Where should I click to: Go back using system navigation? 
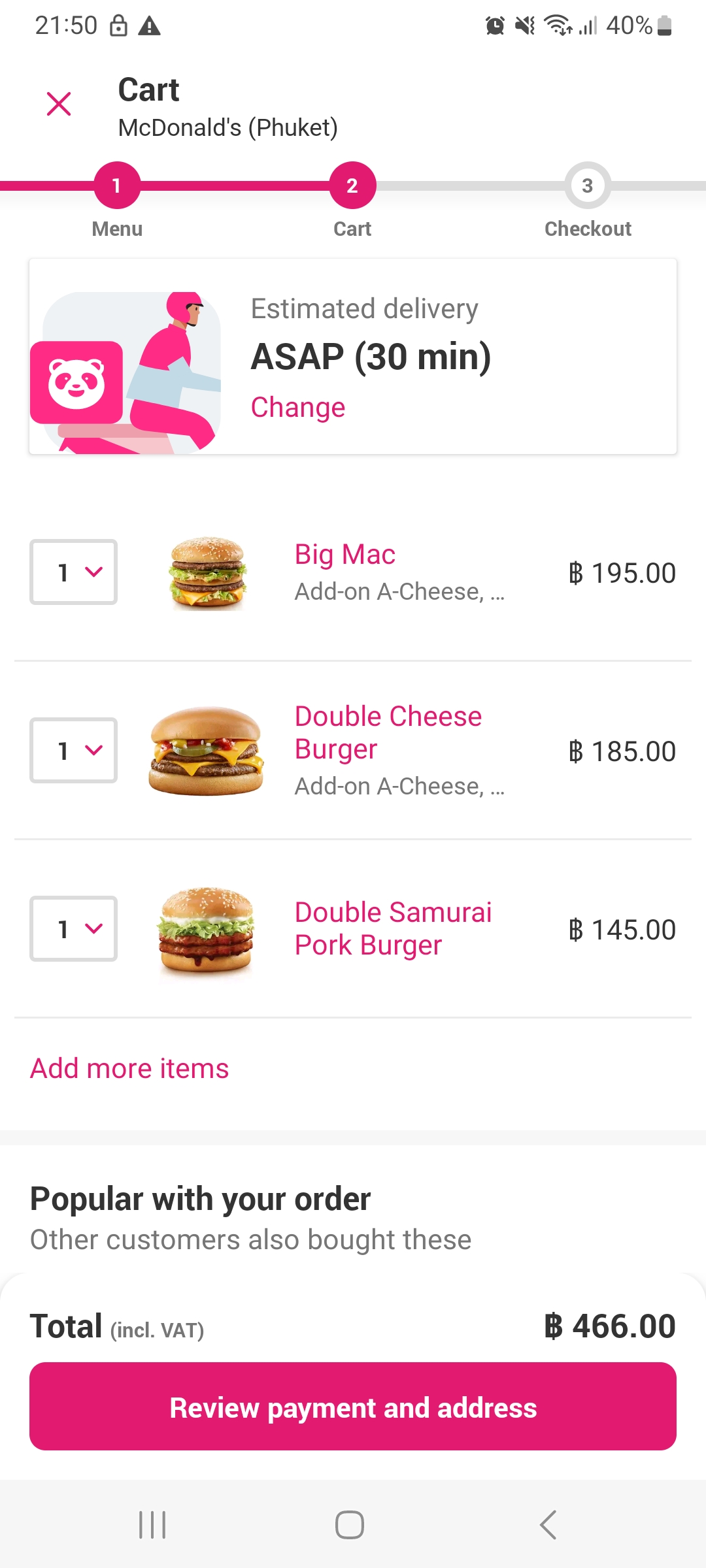pos(548,1525)
